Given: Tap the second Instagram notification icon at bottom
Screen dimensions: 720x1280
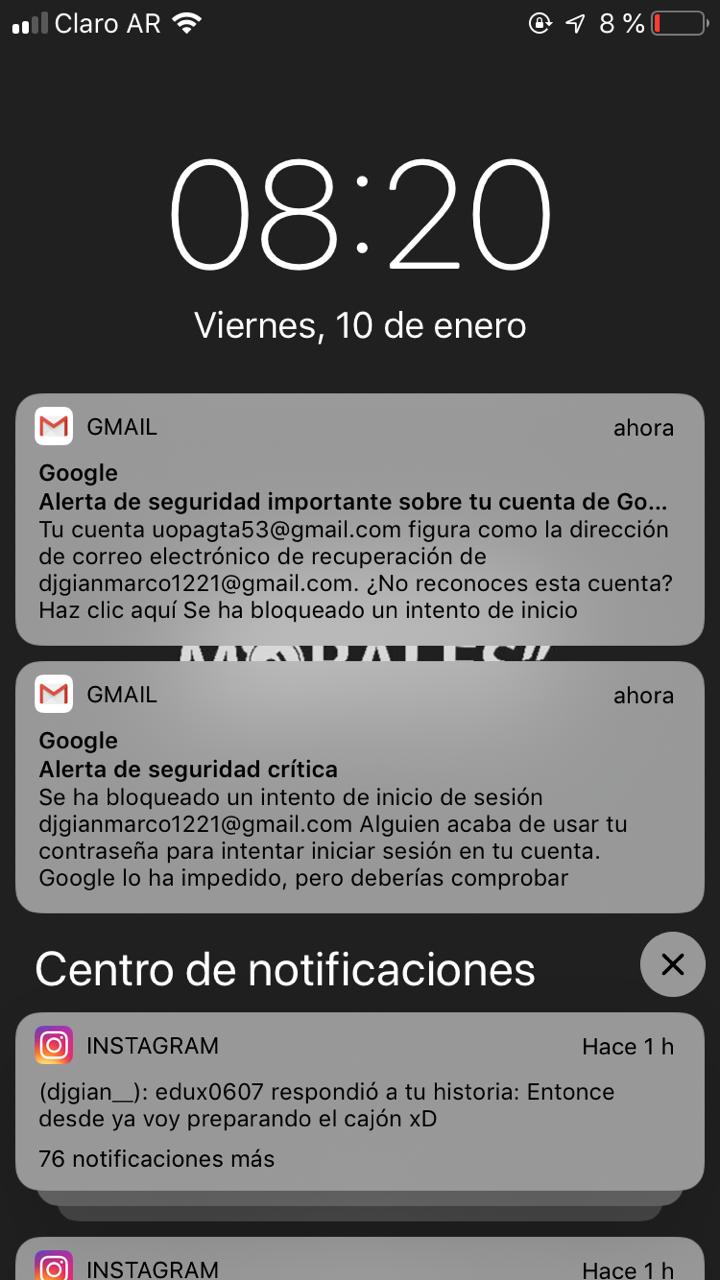Looking at the screenshot, I should point(54,1268).
